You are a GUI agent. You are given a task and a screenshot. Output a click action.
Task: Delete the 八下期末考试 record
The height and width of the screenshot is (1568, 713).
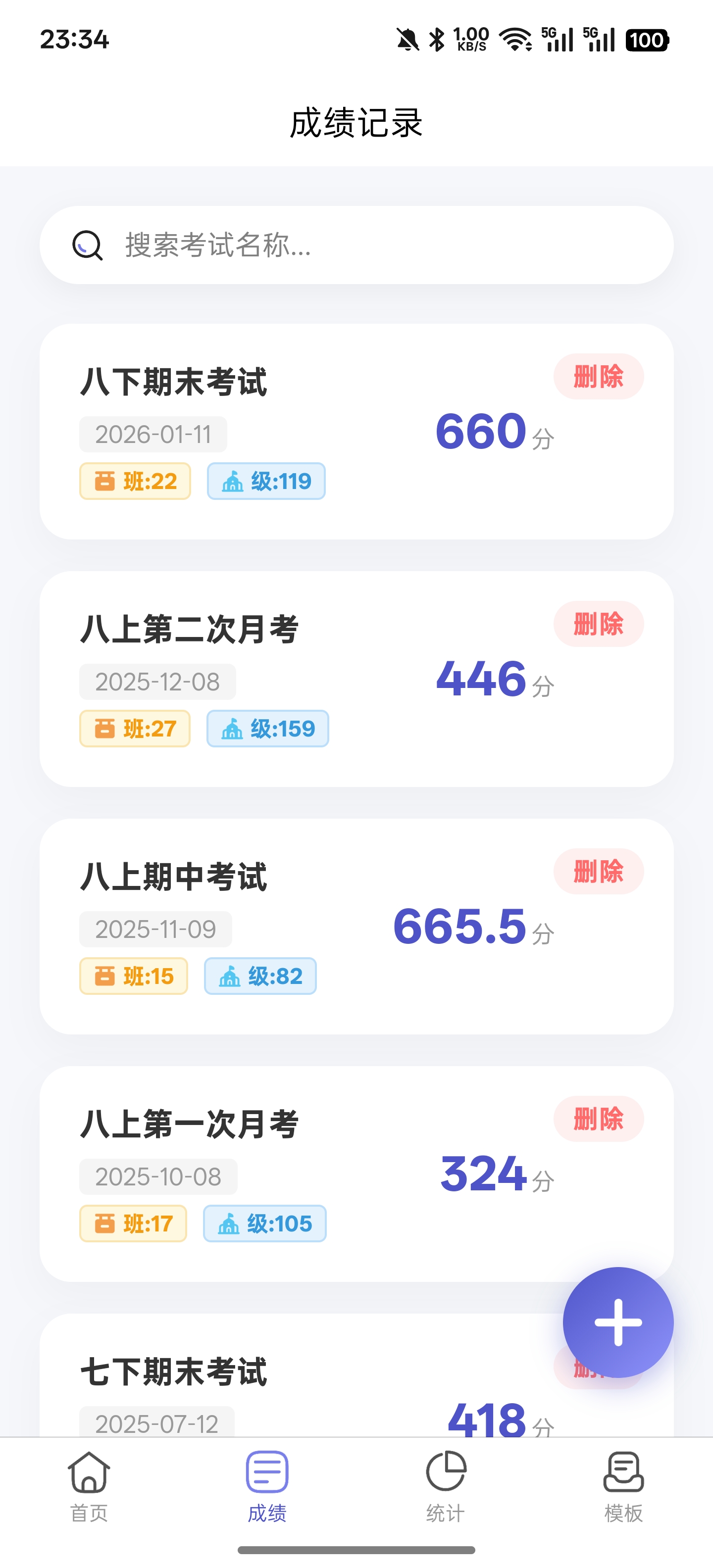coord(599,377)
